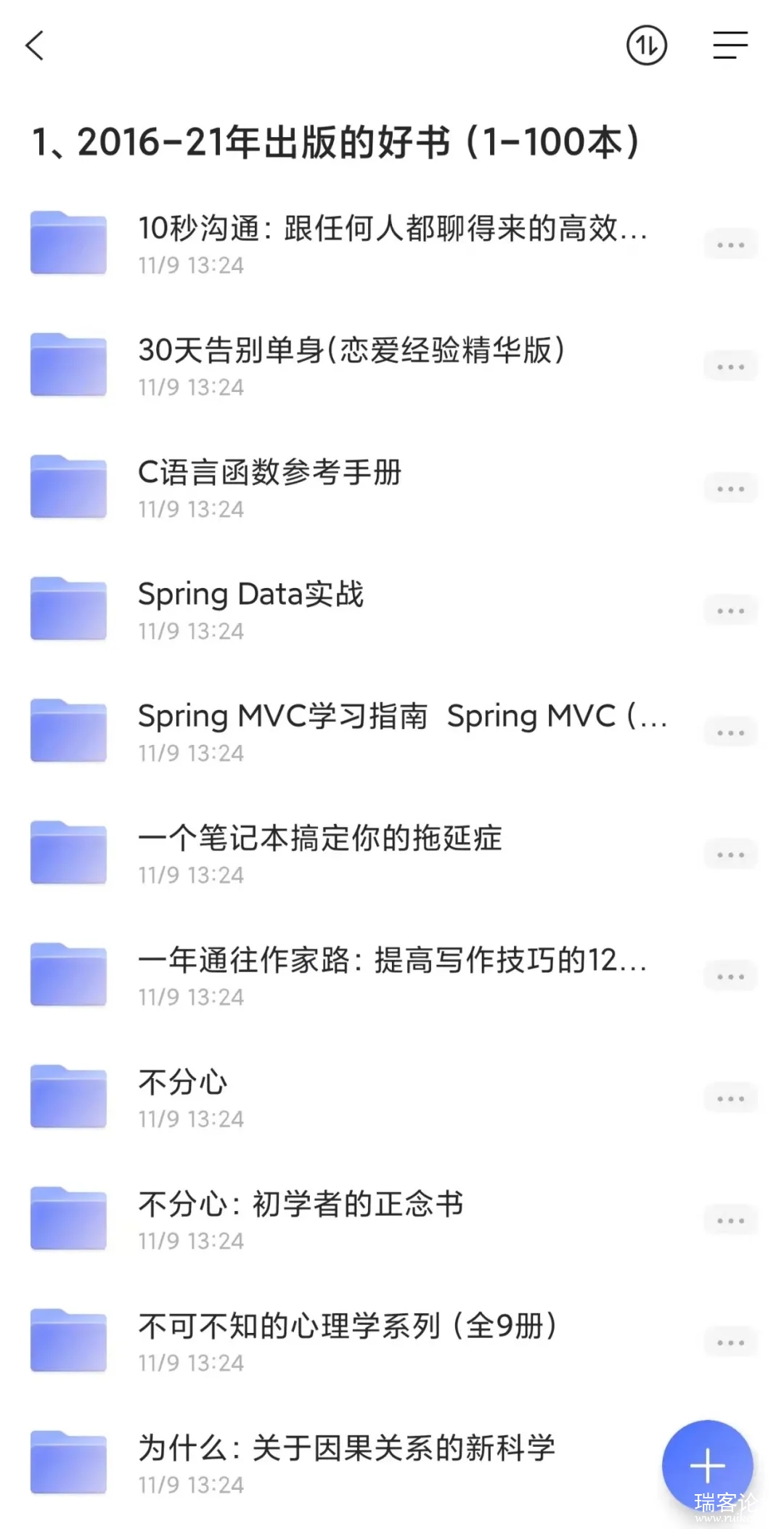This screenshot has height=1529, width=784.
Task: Tap the blue plus button
Action: click(x=707, y=1465)
